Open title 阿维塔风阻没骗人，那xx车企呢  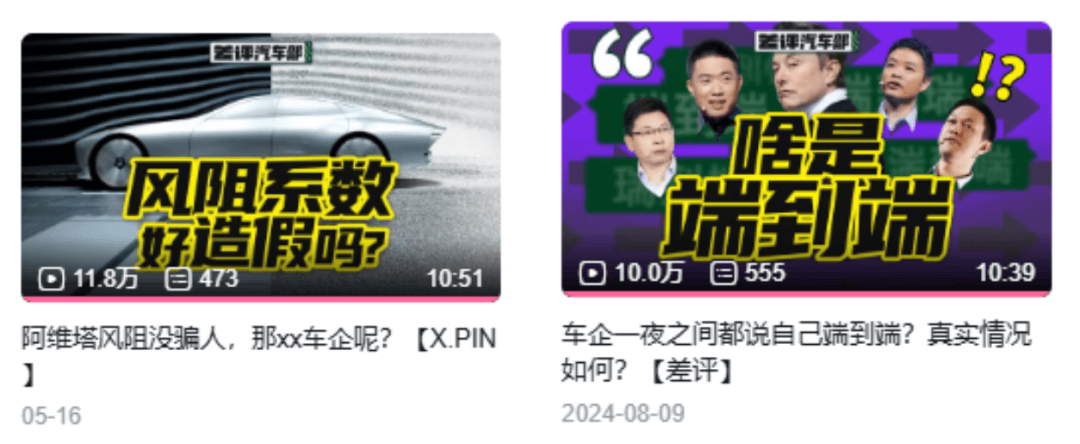click(x=258, y=340)
